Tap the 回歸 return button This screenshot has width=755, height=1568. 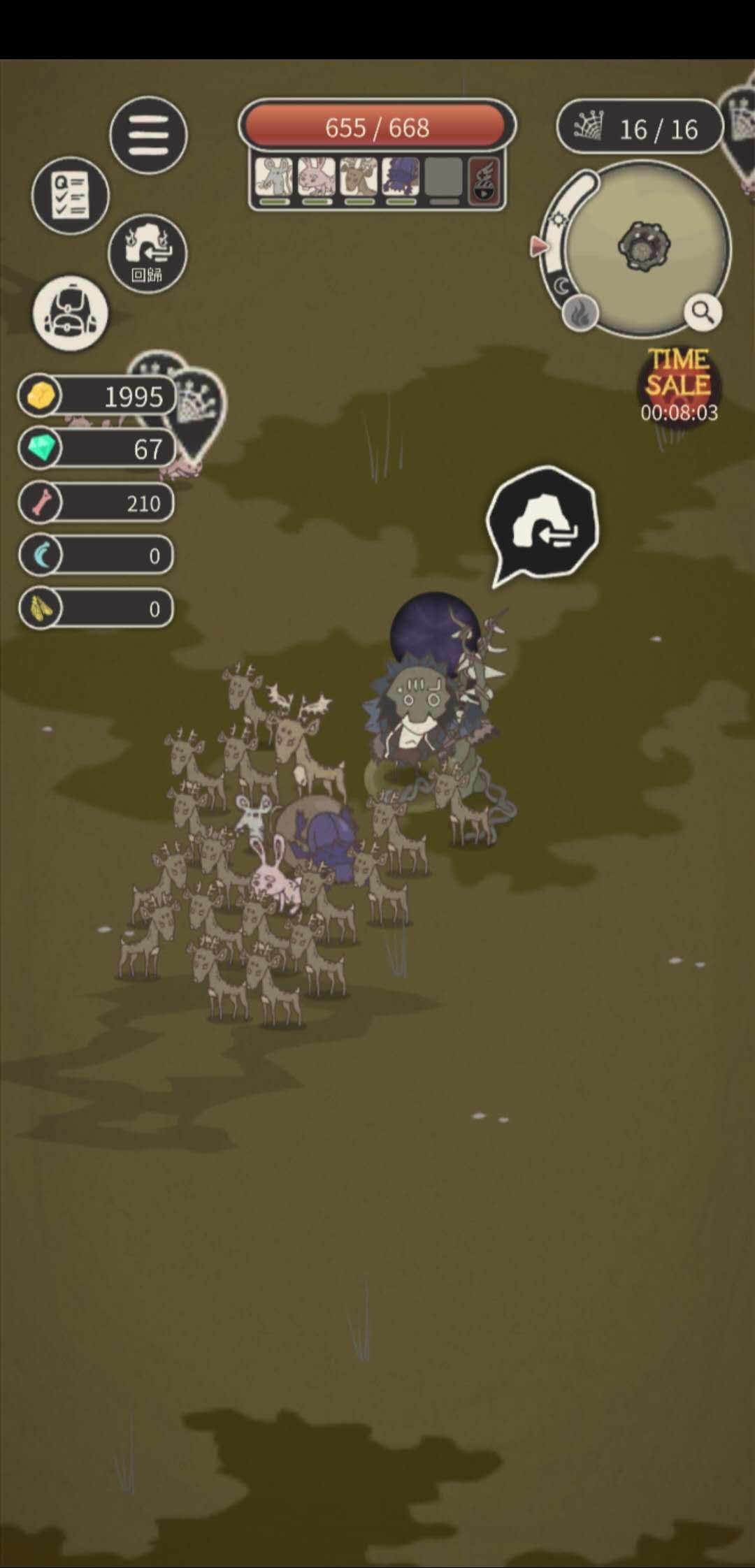click(148, 253)
